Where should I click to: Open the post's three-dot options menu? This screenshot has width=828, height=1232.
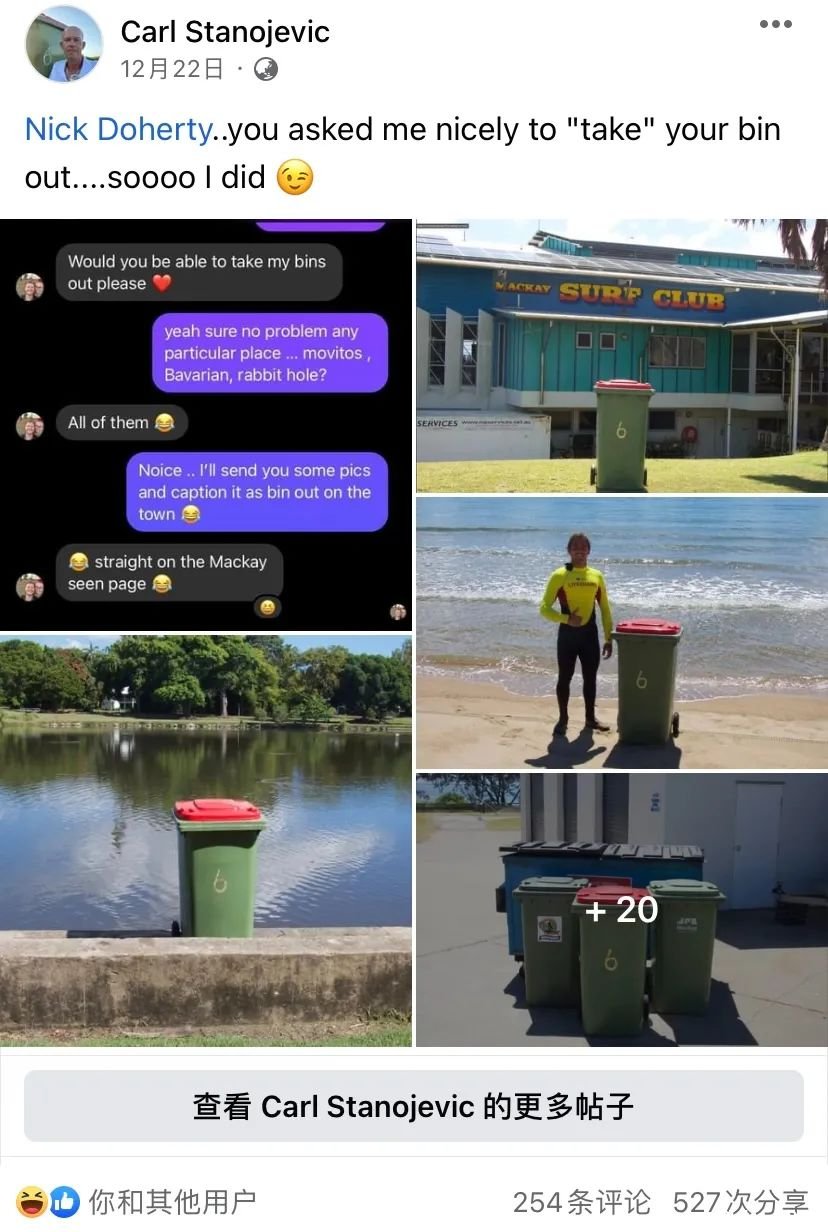tap(775, 25)
